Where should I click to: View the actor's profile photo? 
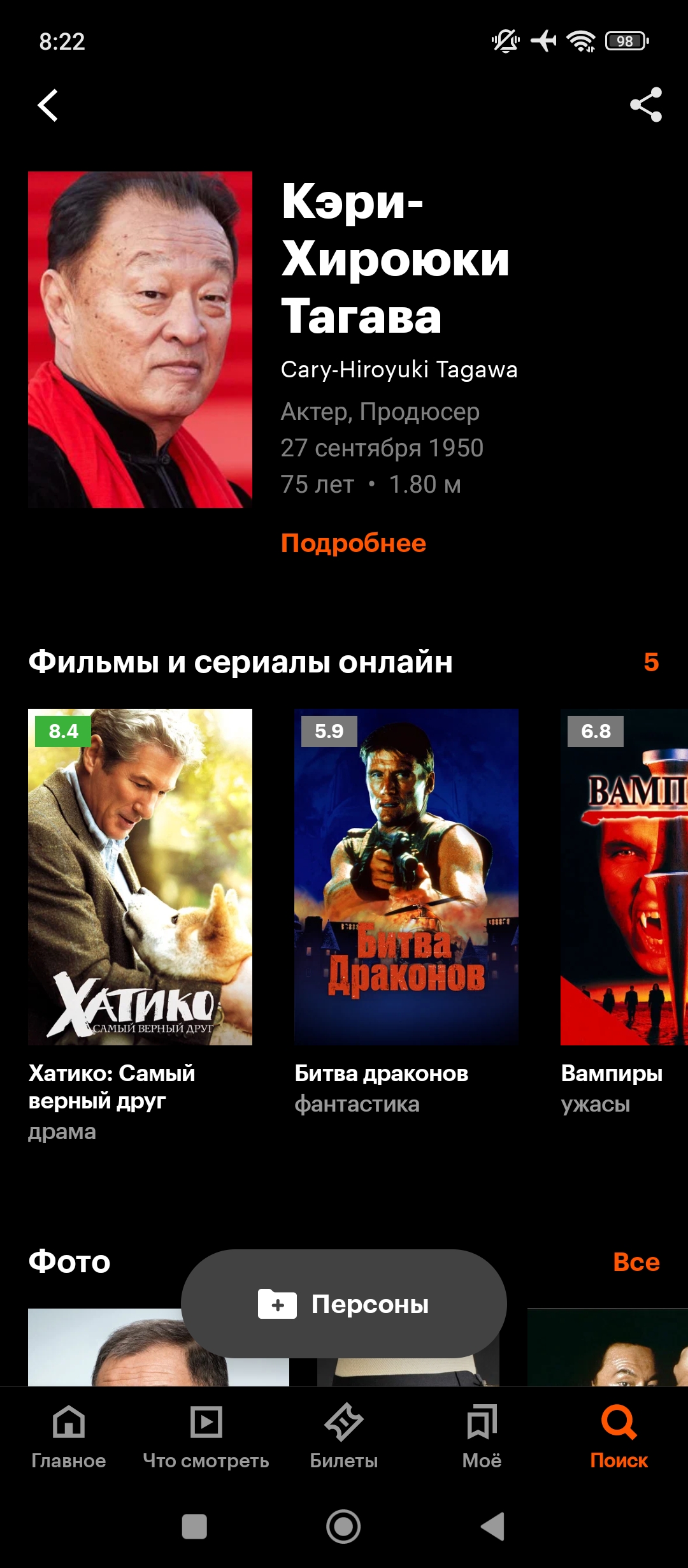click(140, 339)
